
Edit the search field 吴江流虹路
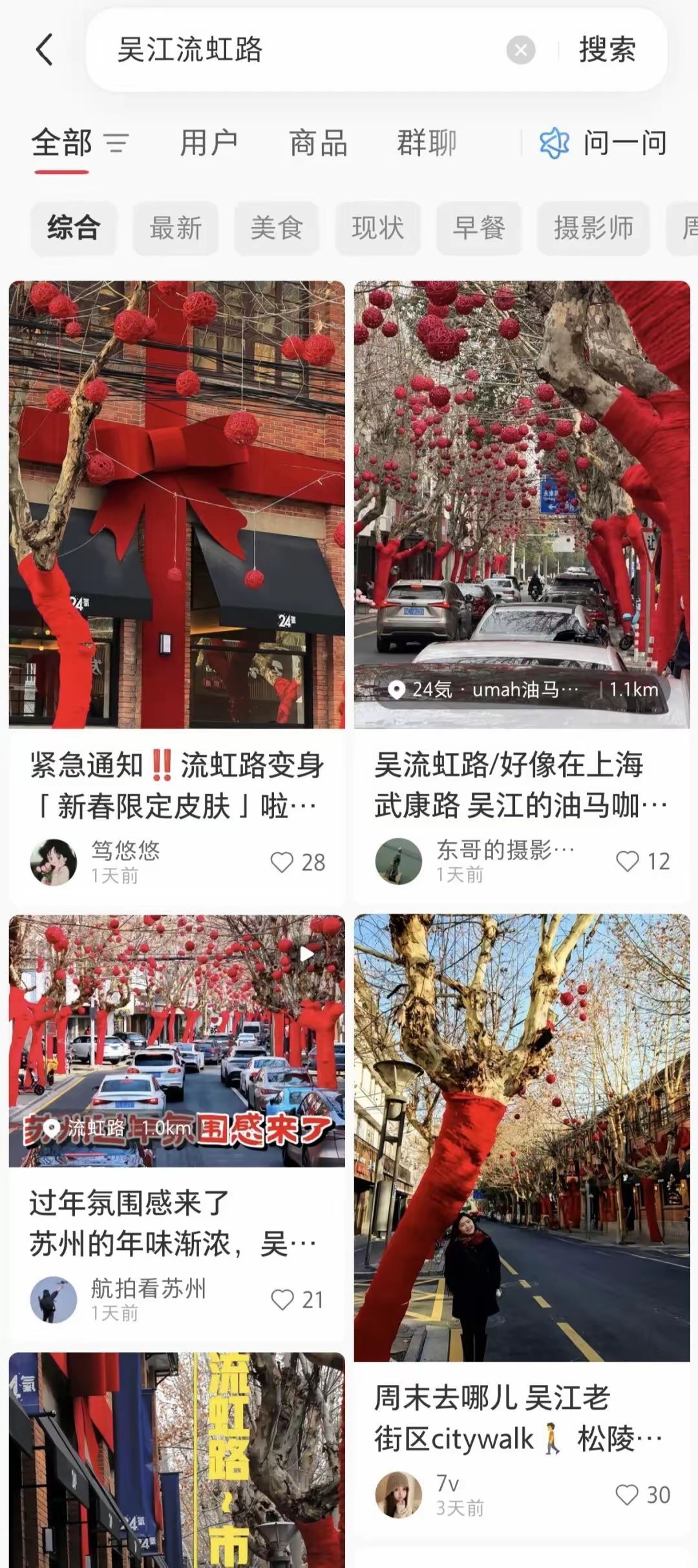[x=291, y=50]
